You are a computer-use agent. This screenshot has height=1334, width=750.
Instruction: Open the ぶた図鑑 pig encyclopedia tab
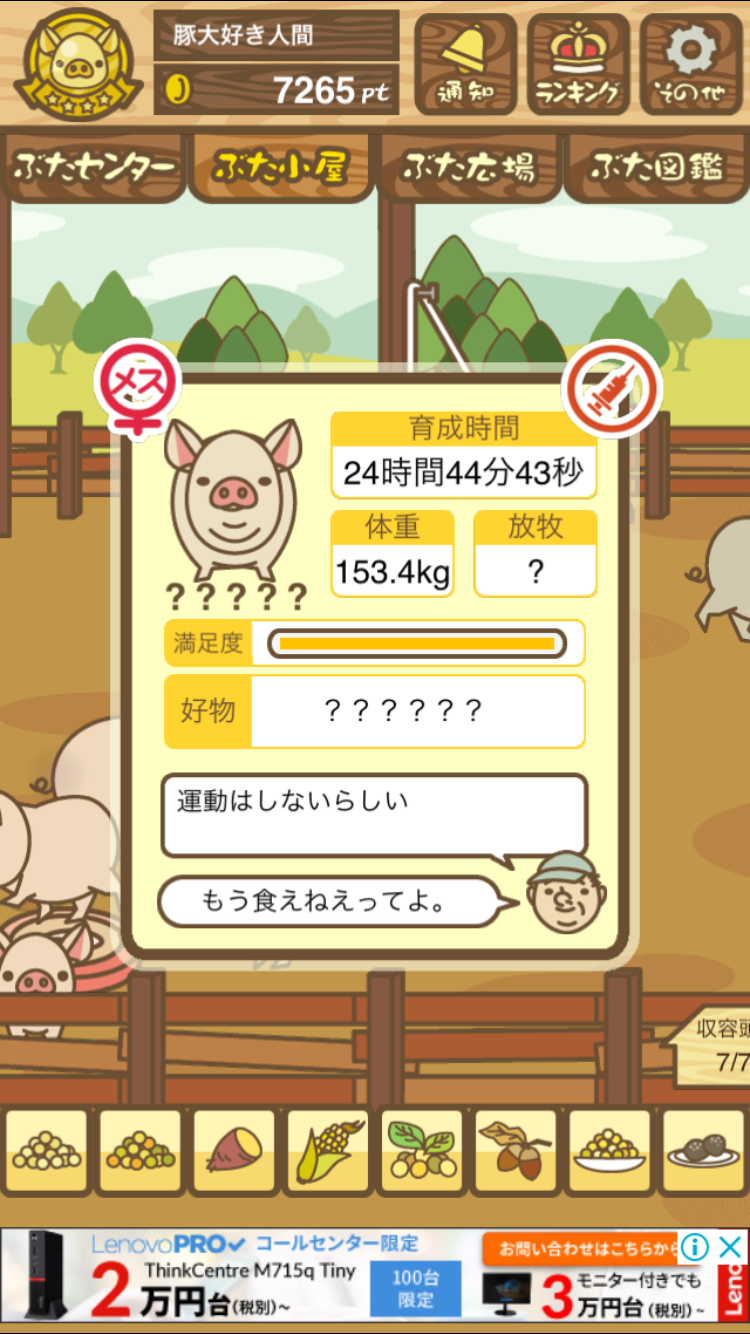[657, 167]
